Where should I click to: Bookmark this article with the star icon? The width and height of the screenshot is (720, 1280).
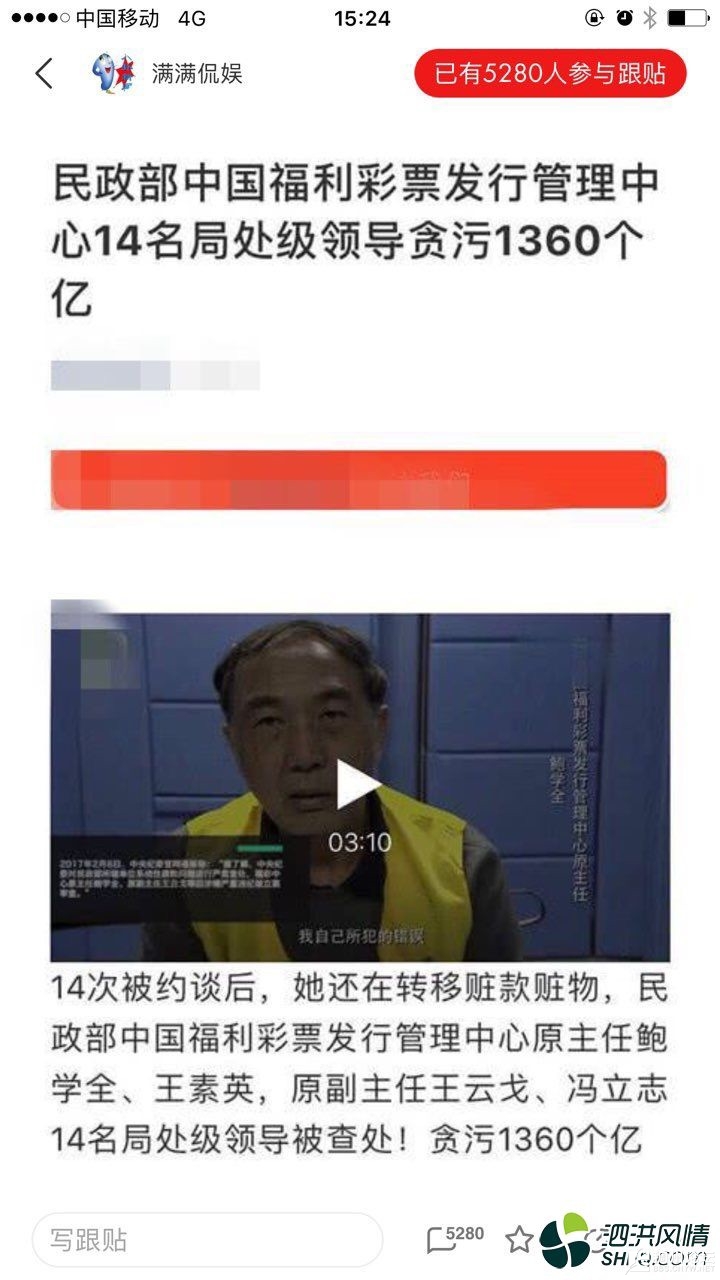coord(519,1241)
